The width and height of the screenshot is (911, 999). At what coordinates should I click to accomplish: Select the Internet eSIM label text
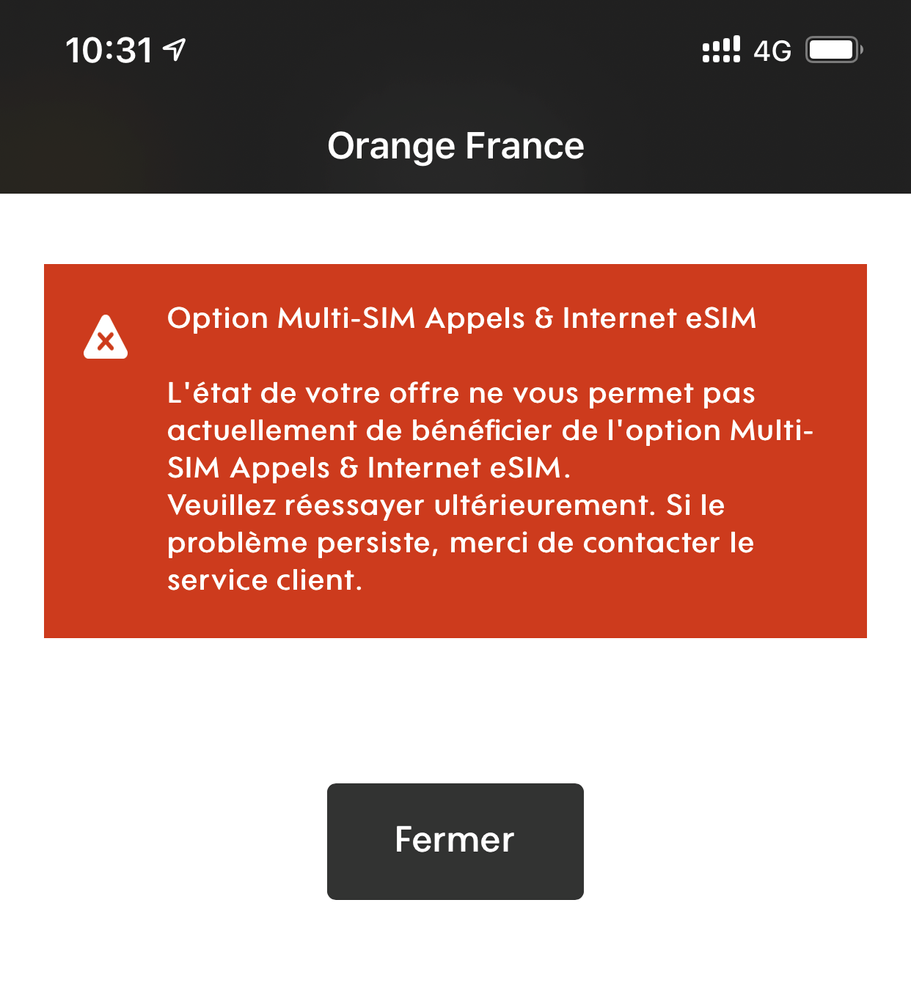click(x=660, y=317)
